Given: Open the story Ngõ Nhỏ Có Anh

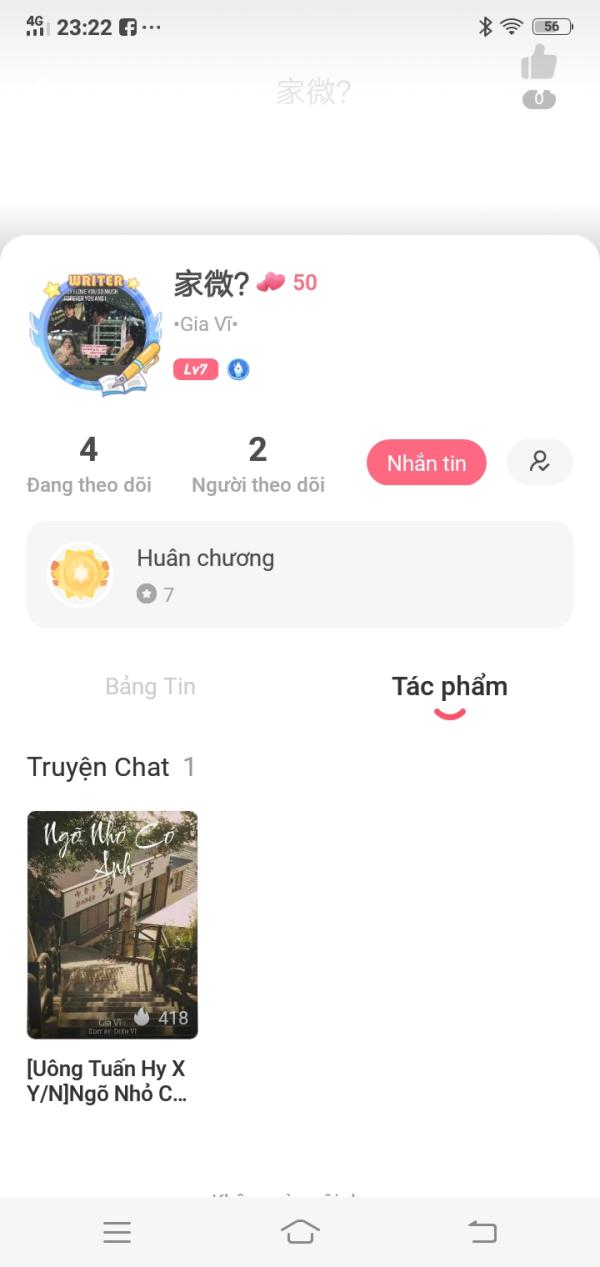Looking at the screenshot, I should coord(112,925).
